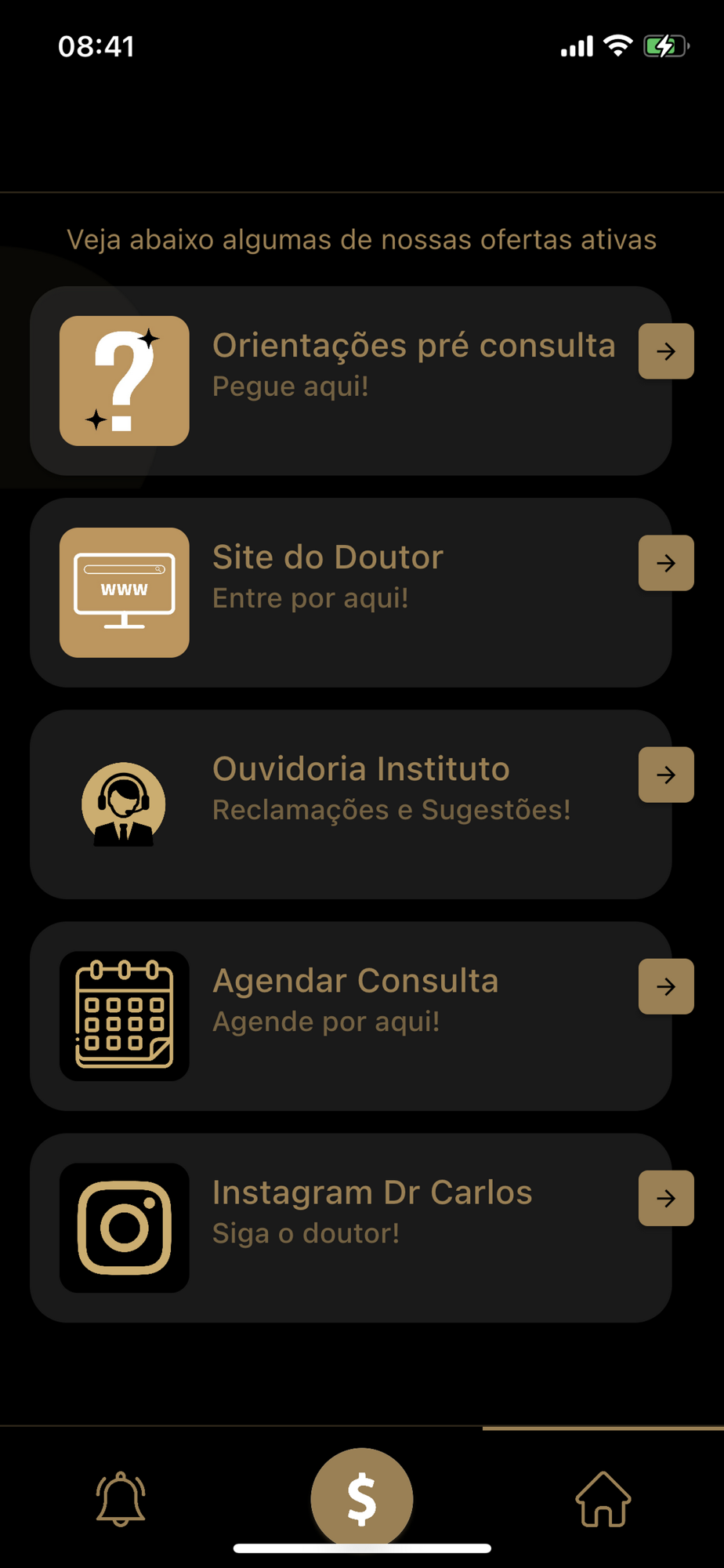
Task: Open the Instagram Dr Carlos card
Action: pyautogui.click(x=350, y=1228)
